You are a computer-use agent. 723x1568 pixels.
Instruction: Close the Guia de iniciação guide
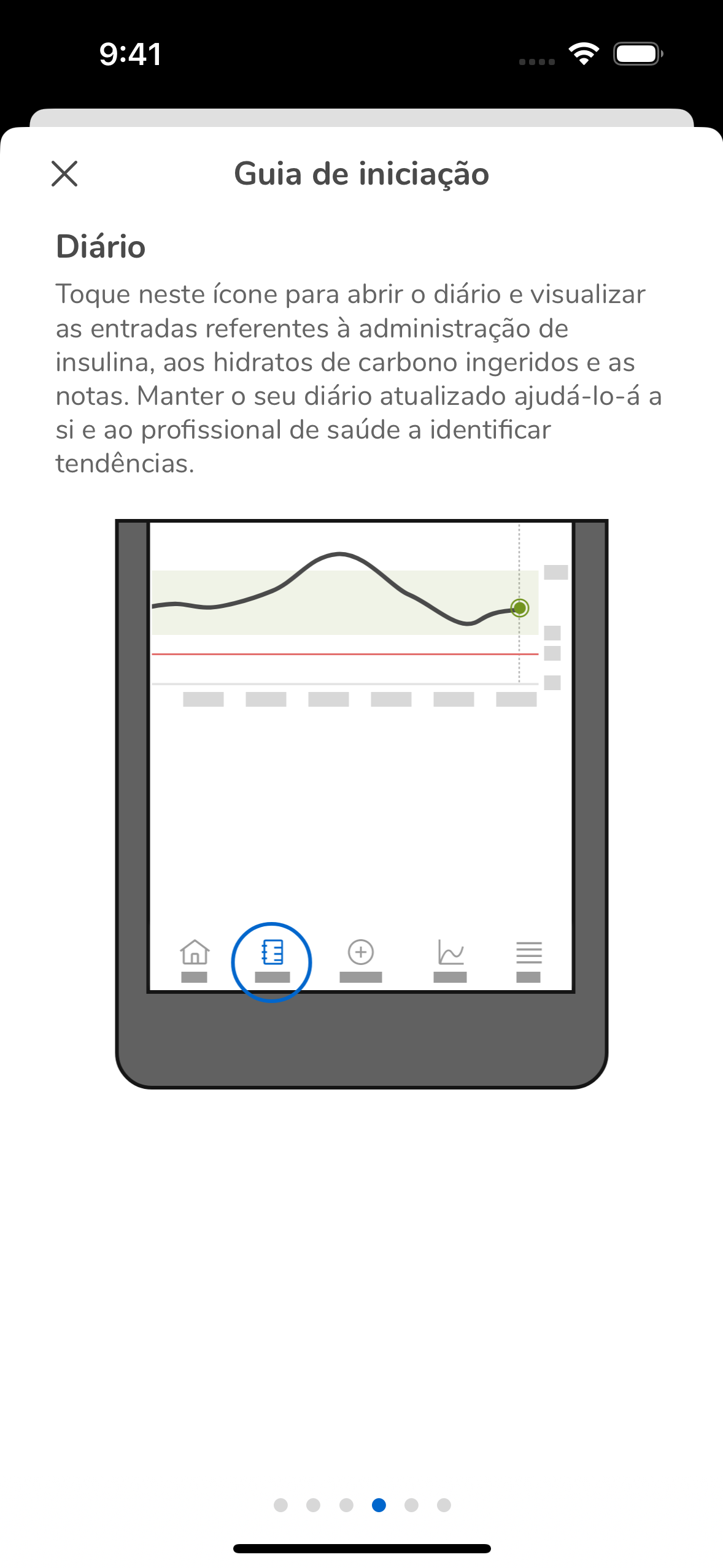pyautogui.click(x=64, y=174)
